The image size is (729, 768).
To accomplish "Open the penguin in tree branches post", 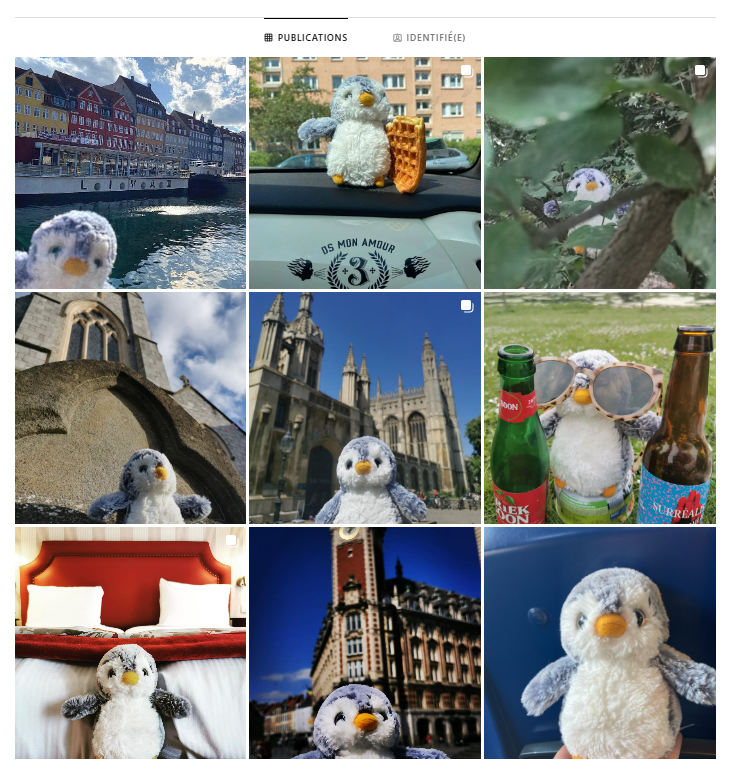I will [x=599, y=173].
